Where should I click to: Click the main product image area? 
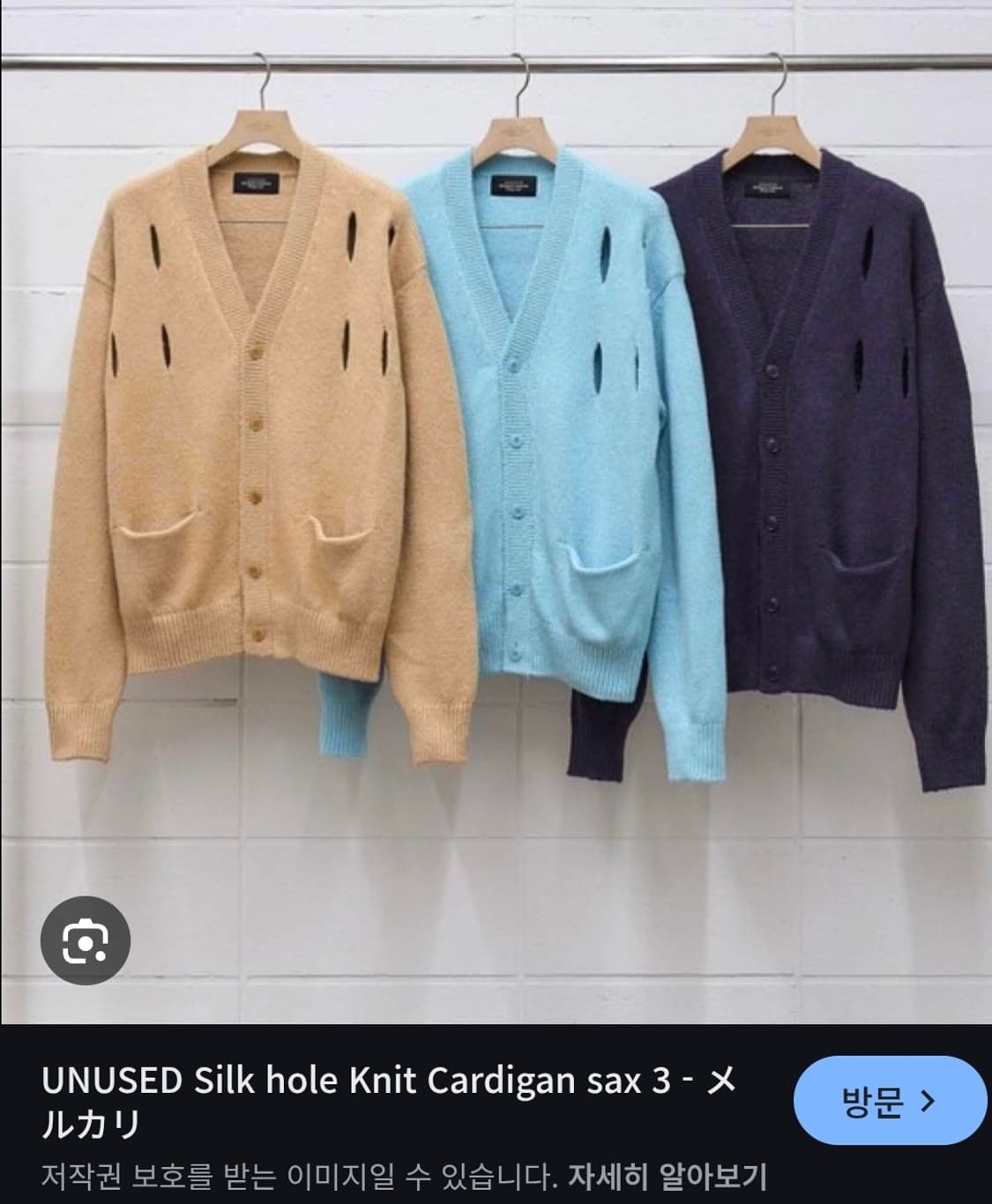point(494,511)
